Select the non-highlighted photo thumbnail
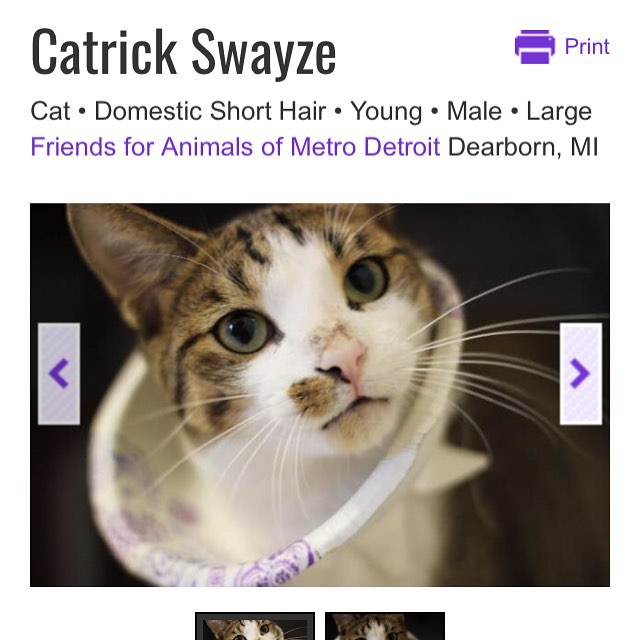 [385, 626]
